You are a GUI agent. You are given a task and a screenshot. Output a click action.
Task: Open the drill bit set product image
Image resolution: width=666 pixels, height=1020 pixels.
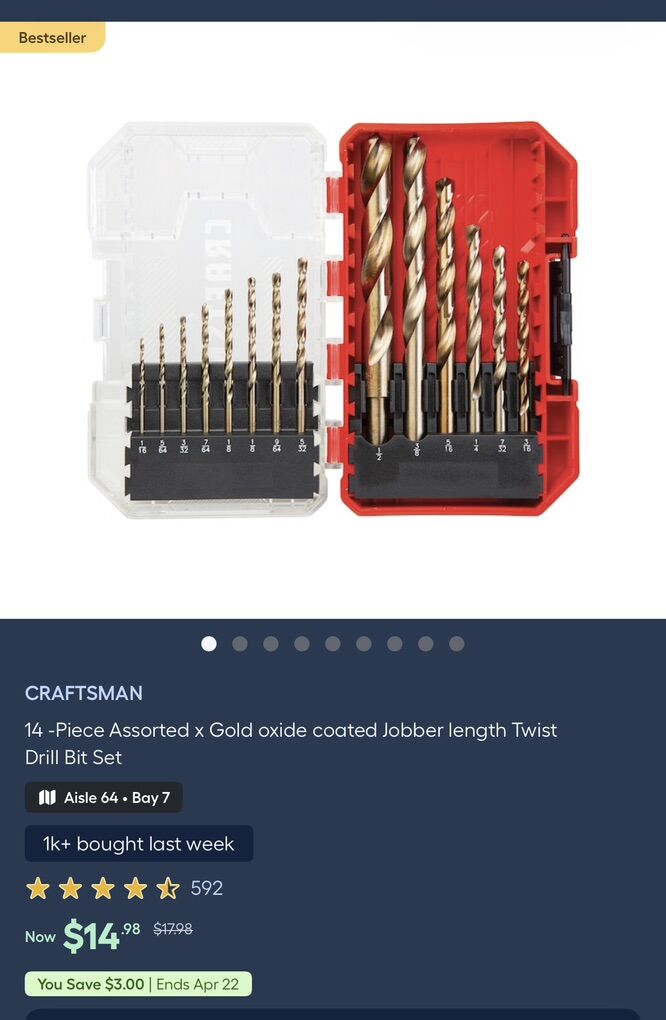(x=333, y=320)
